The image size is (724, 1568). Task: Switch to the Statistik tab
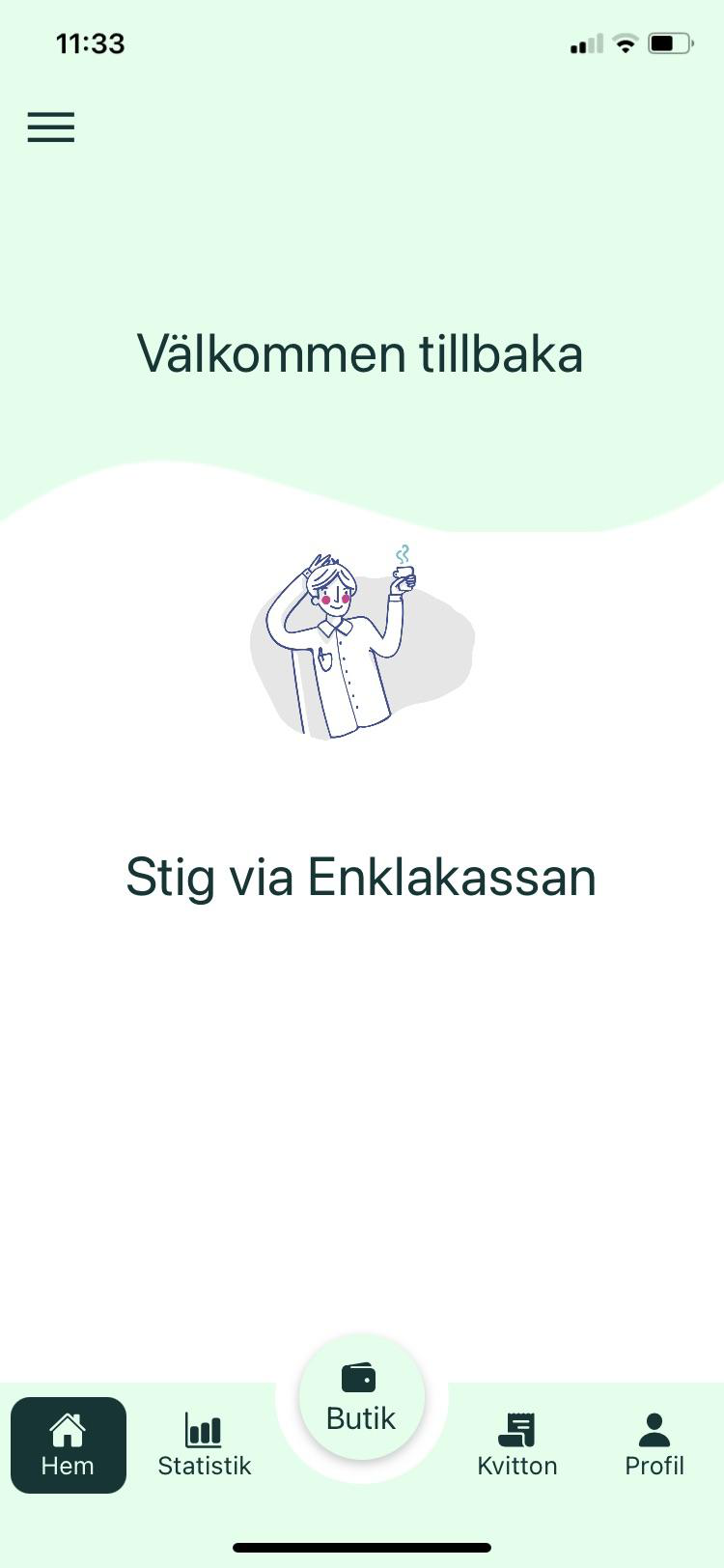tap(204, 1444)
